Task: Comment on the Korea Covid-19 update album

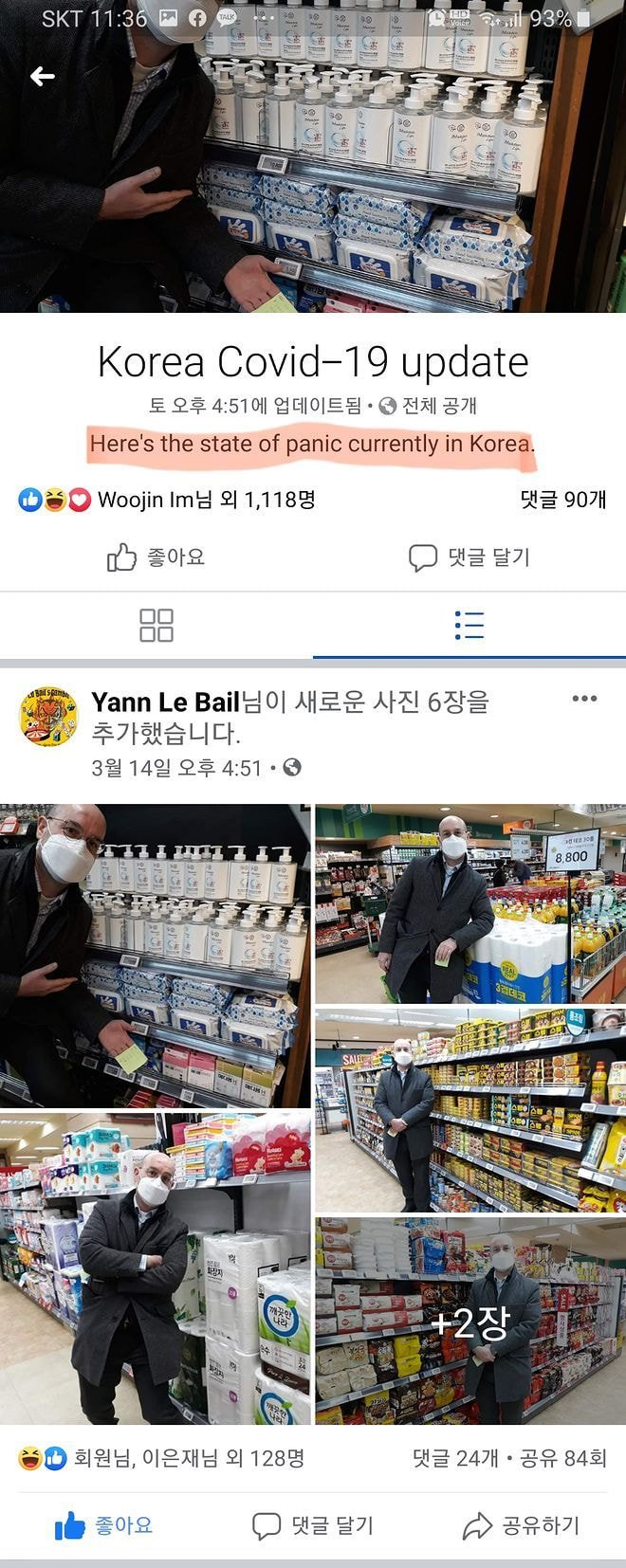Action: (469, 557)
